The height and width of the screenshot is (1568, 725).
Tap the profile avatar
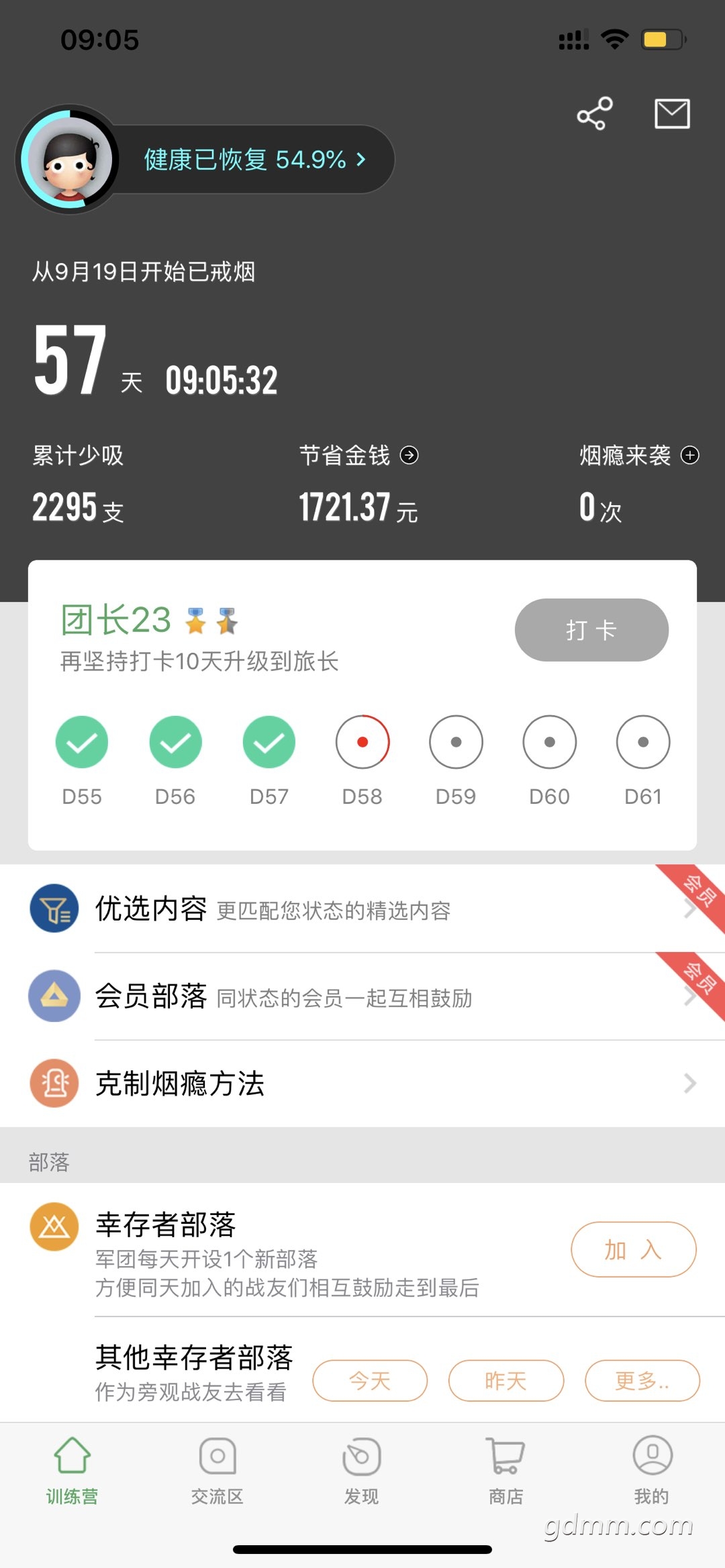click(68, 160)
